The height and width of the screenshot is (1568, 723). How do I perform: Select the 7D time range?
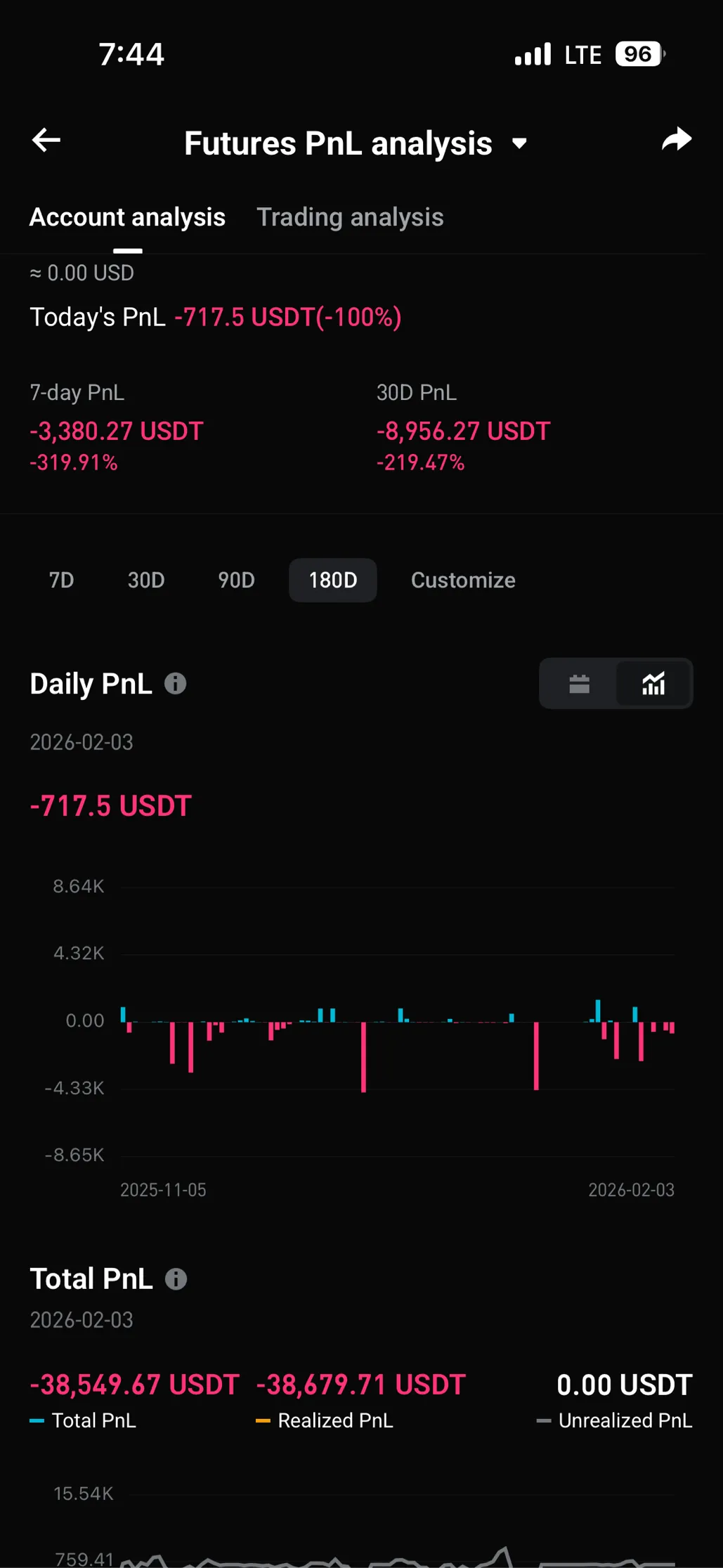tap(61, 581)
